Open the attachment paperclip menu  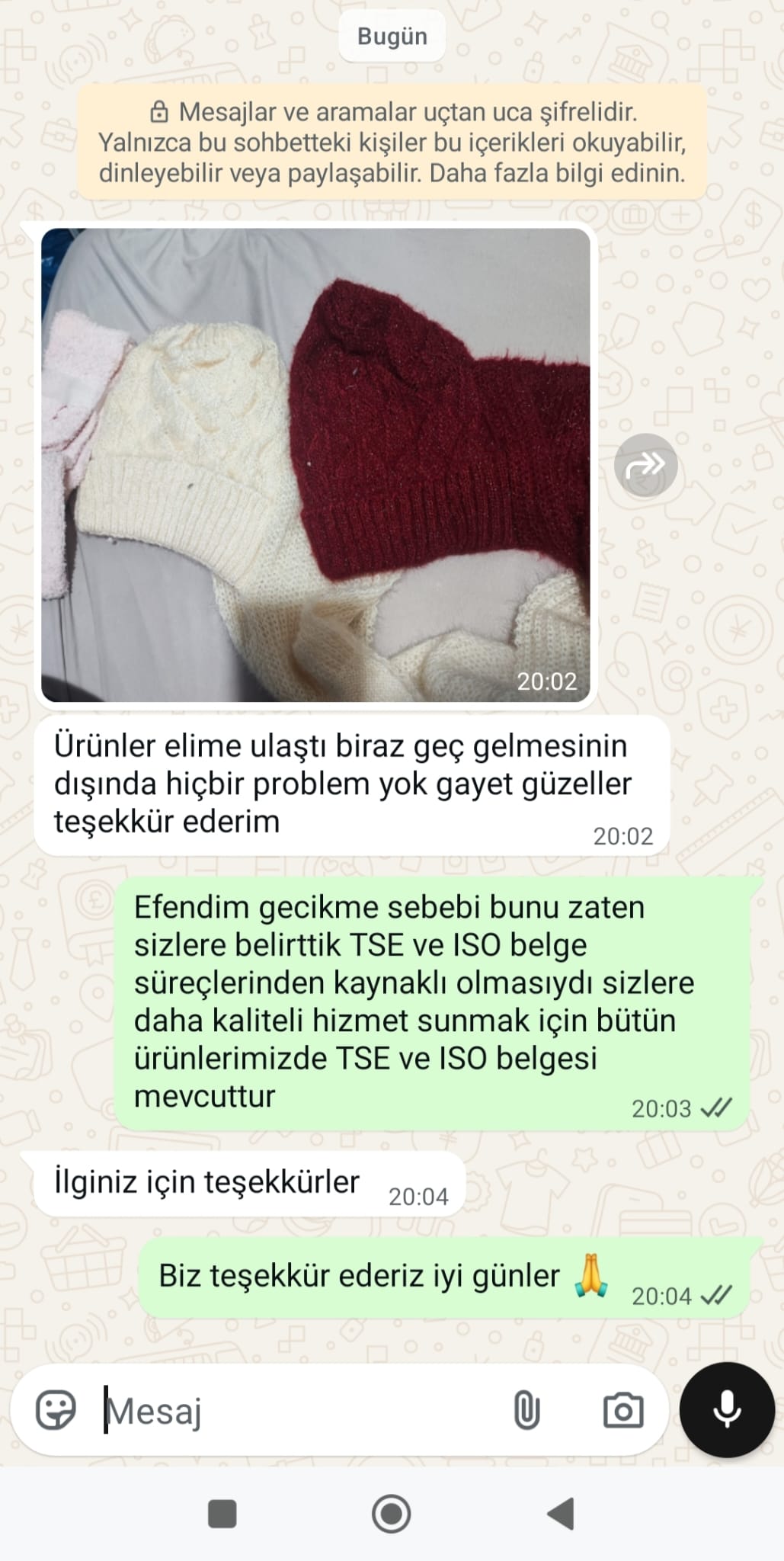tap(526, 1410)
